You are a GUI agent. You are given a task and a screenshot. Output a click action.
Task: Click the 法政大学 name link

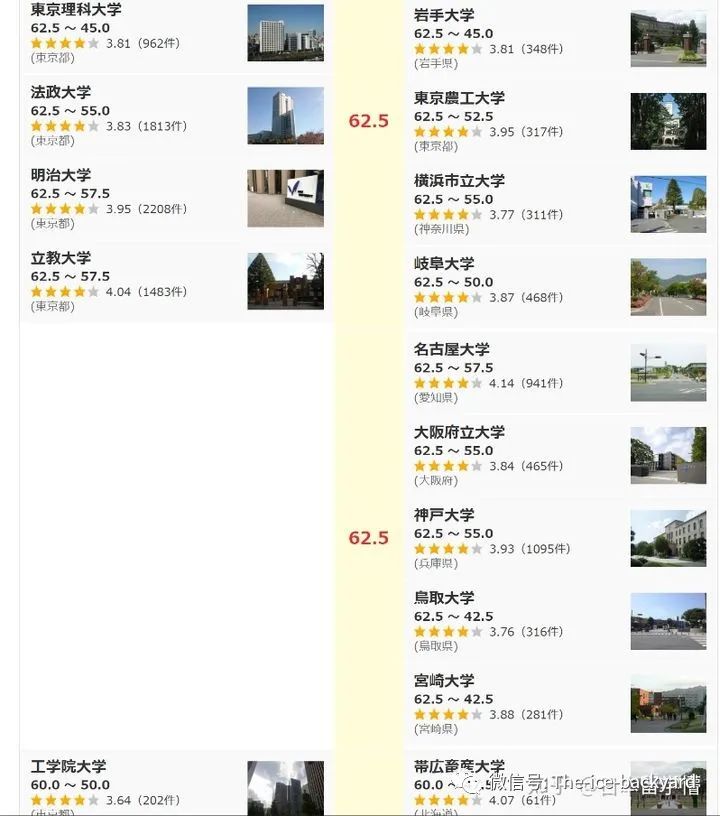pos(58,92)
